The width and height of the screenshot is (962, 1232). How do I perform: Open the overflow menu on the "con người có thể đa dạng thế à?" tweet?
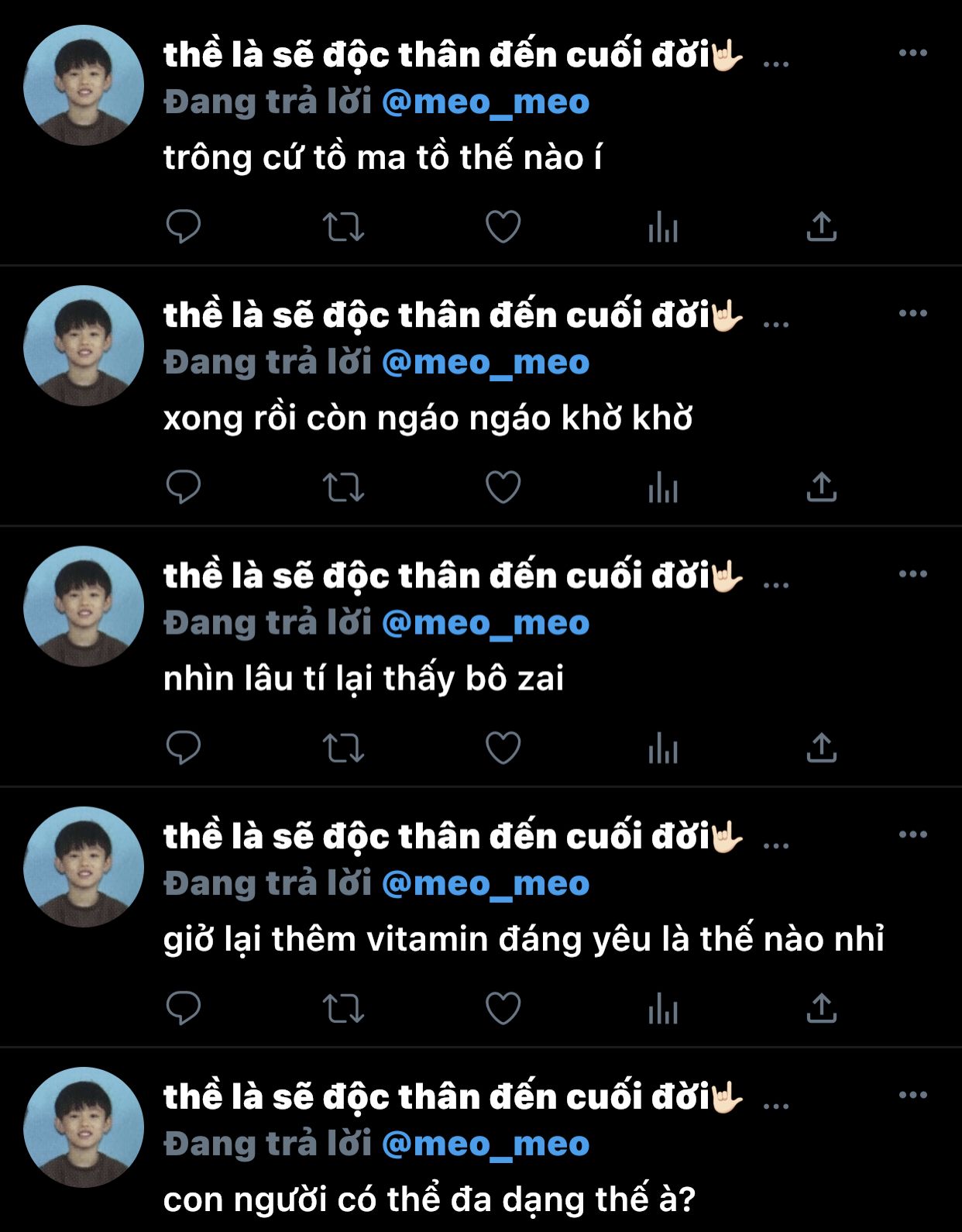912,1095
